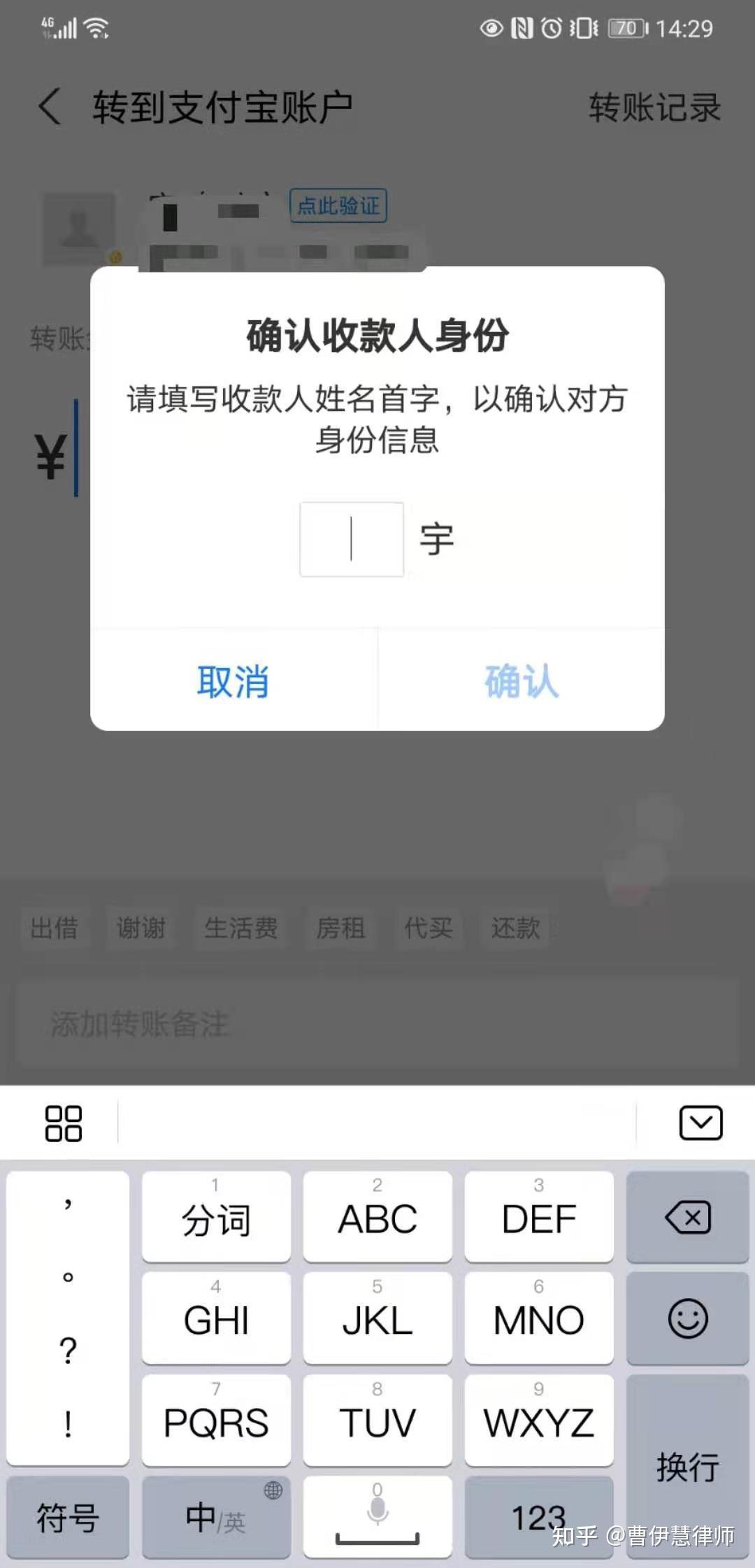Image resolution: width=755 pixels, height=1568 pixels.
Task: Hide the on-screen keyboard
Action: [700, 1123]
